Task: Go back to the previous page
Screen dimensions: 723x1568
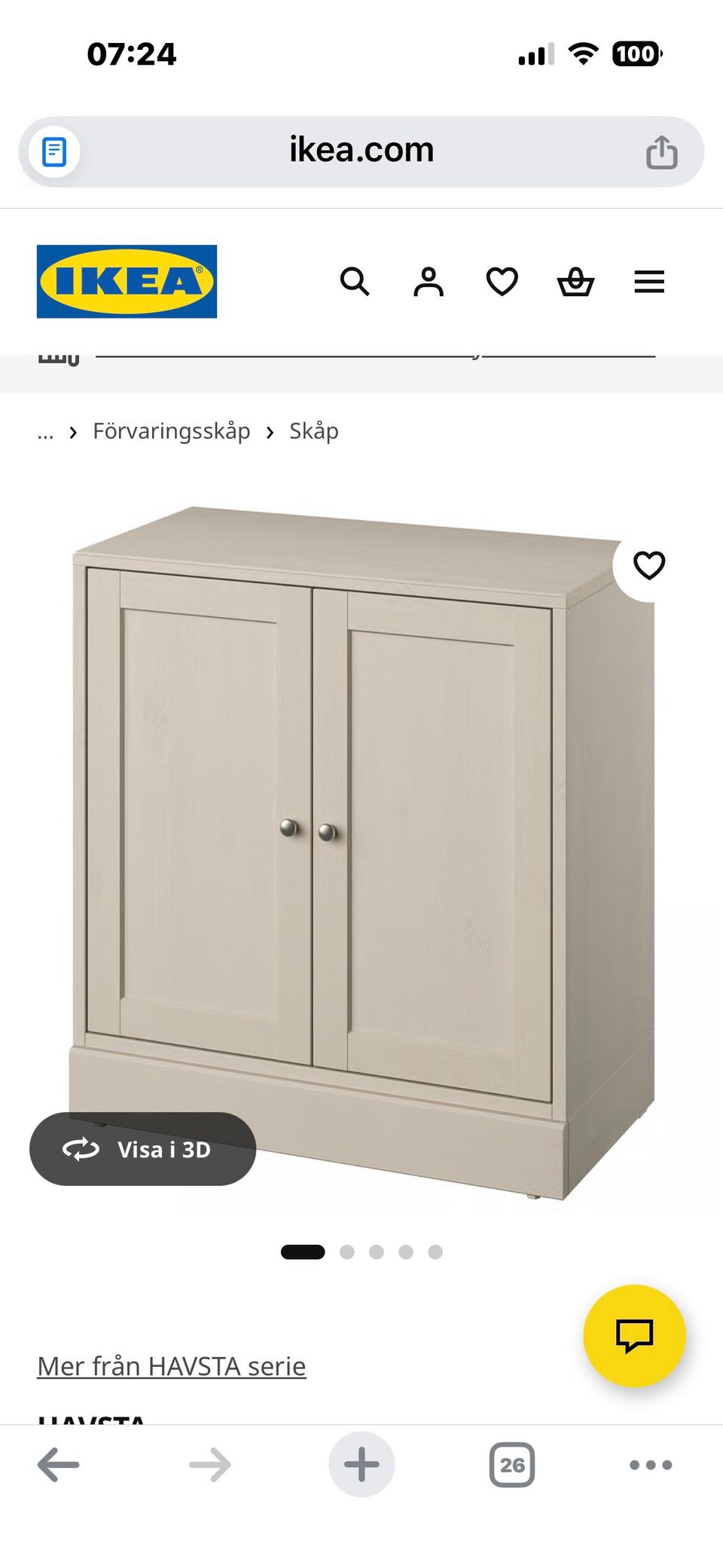Action: (x=58, y=1465)
